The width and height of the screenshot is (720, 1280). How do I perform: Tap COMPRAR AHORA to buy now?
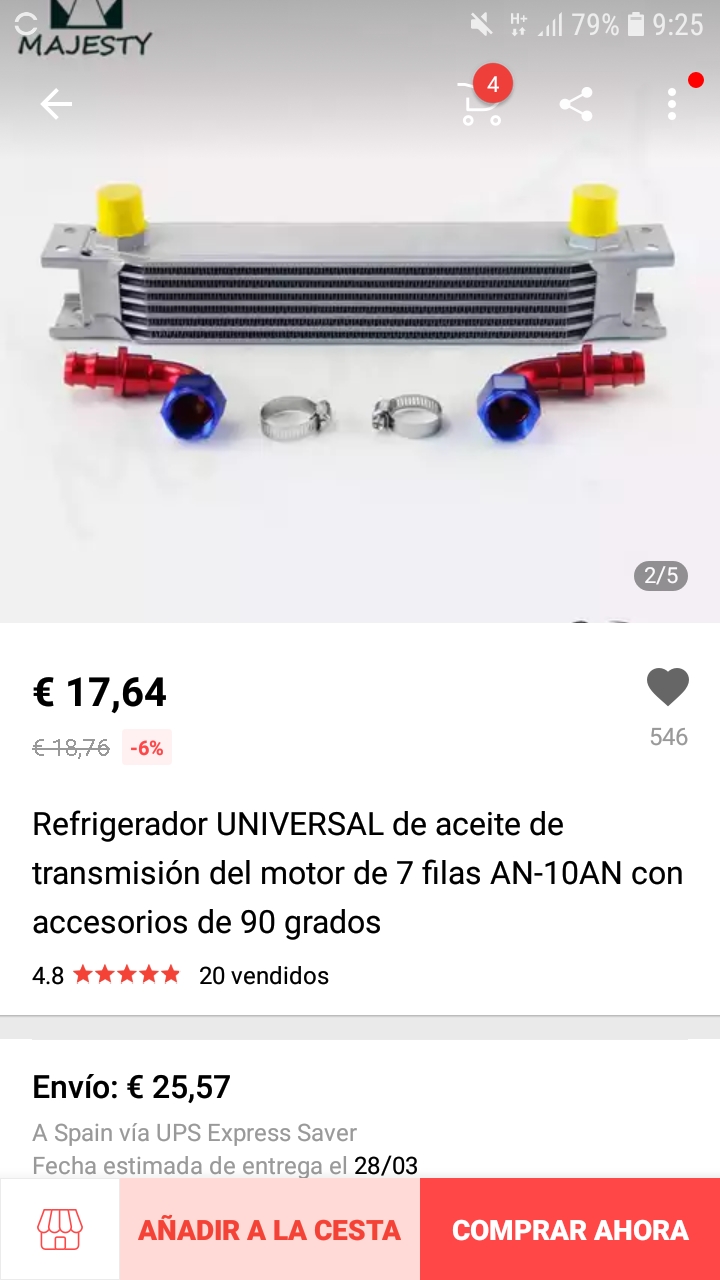pyautogui.click(x=570, y=1229)
